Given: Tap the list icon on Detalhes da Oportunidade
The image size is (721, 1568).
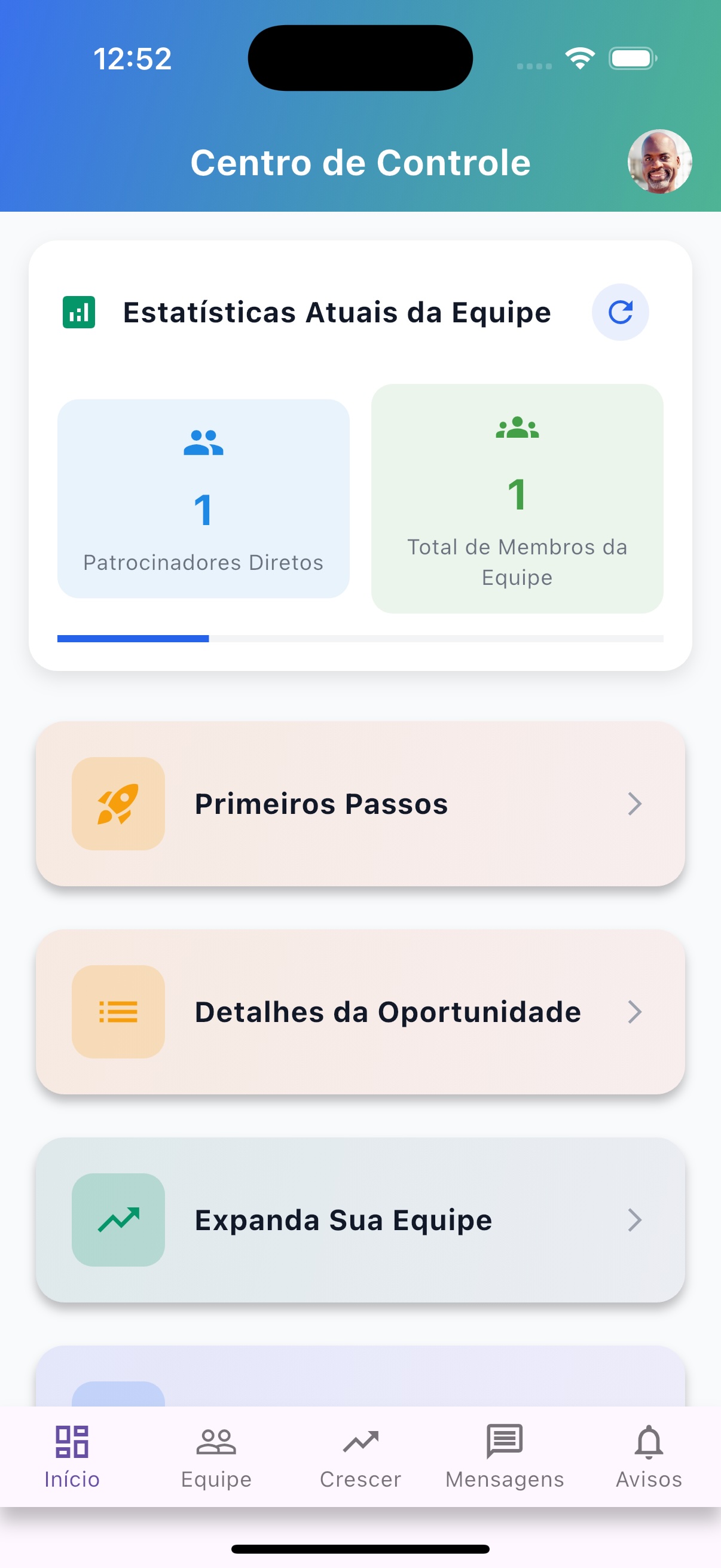Looking at the screenshot, I should point(118,1012).
